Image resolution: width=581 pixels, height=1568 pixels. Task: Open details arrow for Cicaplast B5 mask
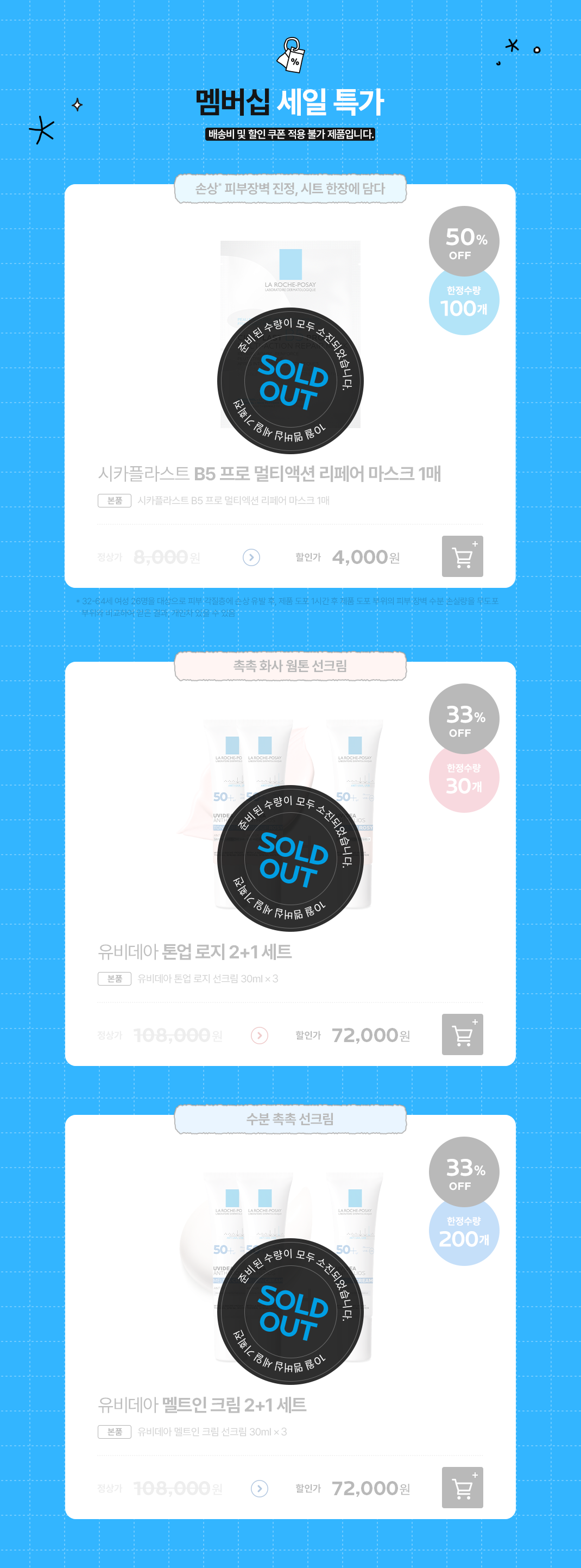tap(251, 557)
